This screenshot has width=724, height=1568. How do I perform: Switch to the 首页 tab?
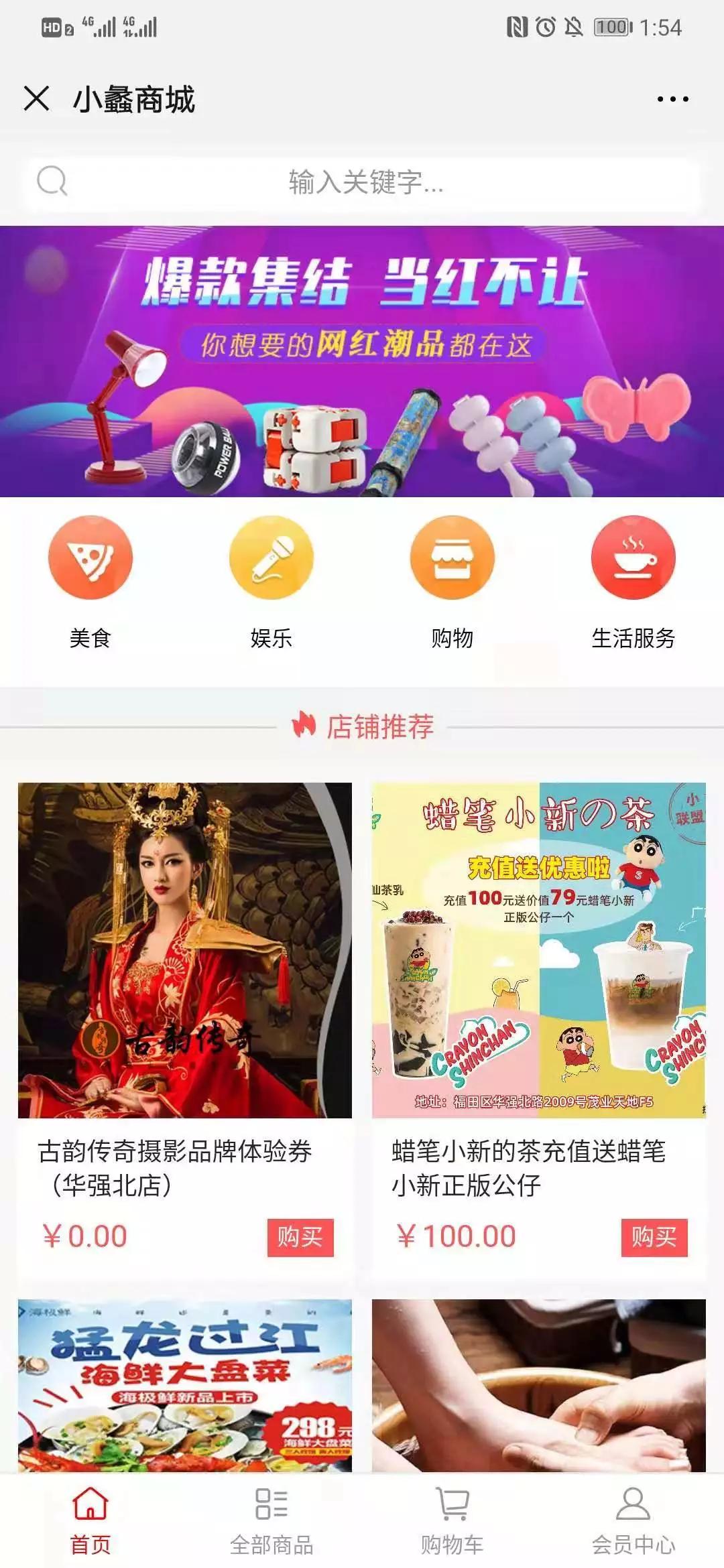pos(90,1520)
